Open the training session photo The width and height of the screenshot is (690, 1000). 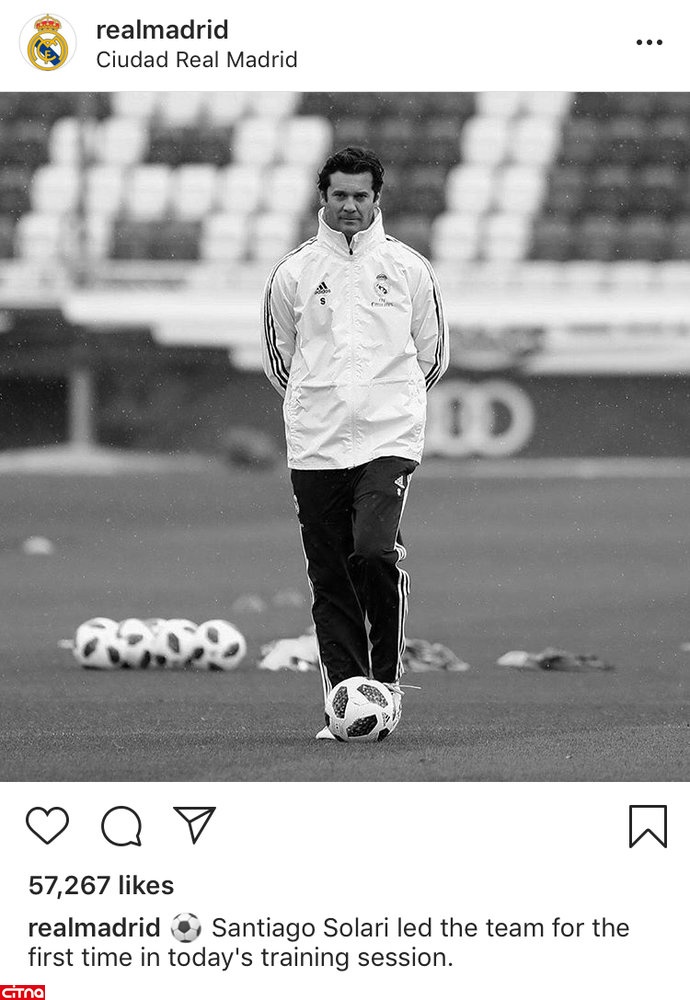(x=345, y=436)
